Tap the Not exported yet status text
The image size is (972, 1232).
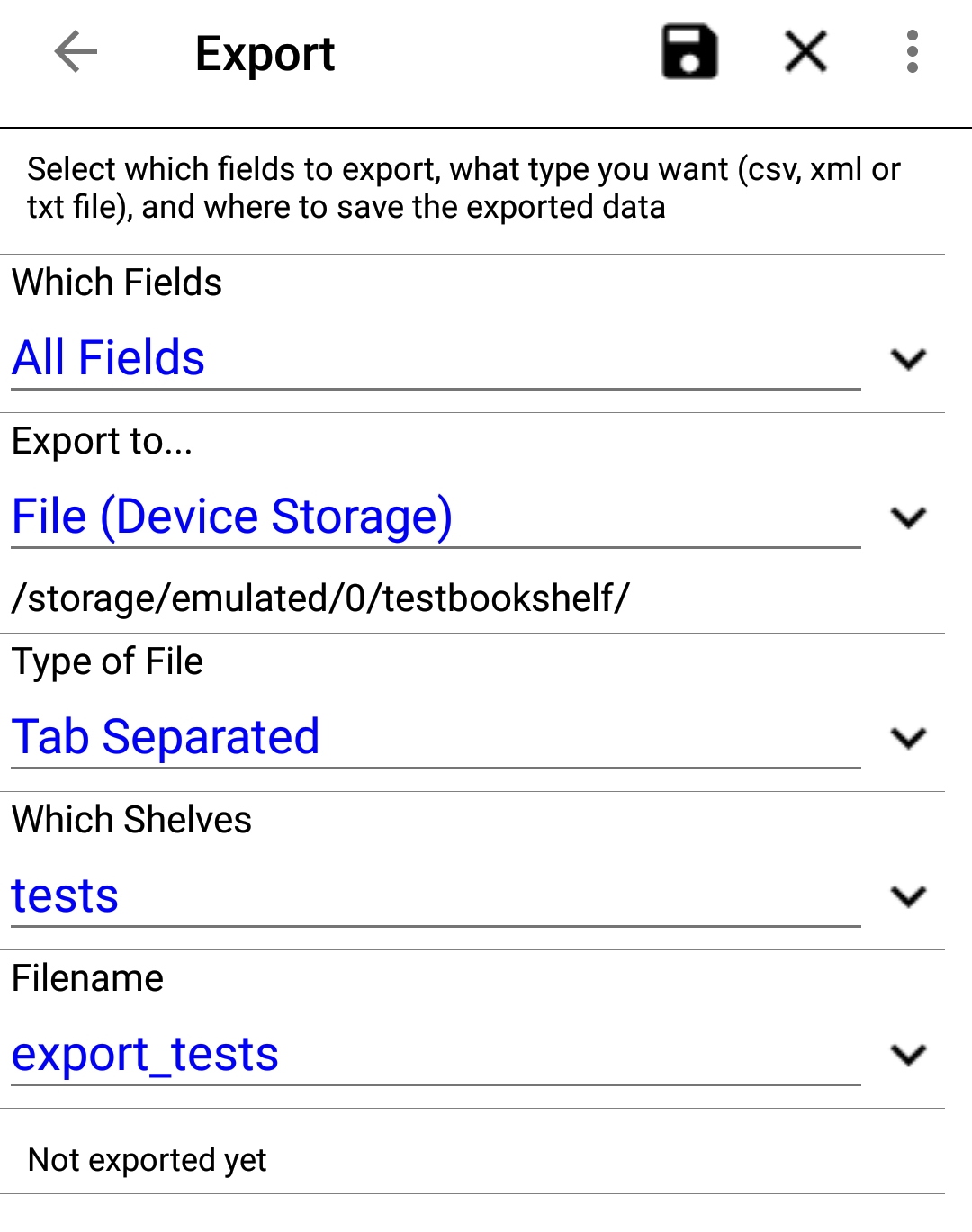coord(147,1160)
